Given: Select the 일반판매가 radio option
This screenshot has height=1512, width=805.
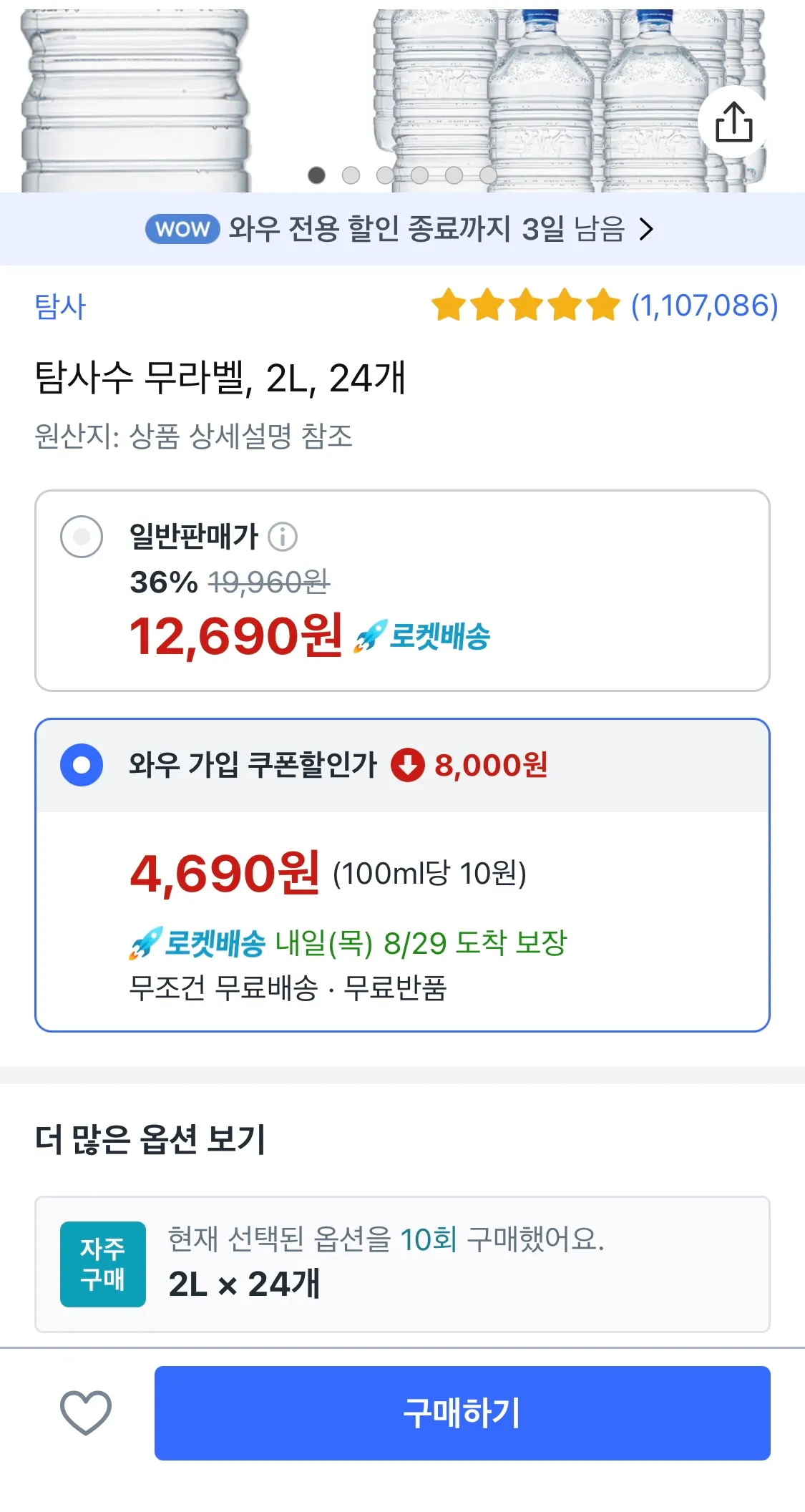Looking at the screenshot, I should click(x=82, y=536).
